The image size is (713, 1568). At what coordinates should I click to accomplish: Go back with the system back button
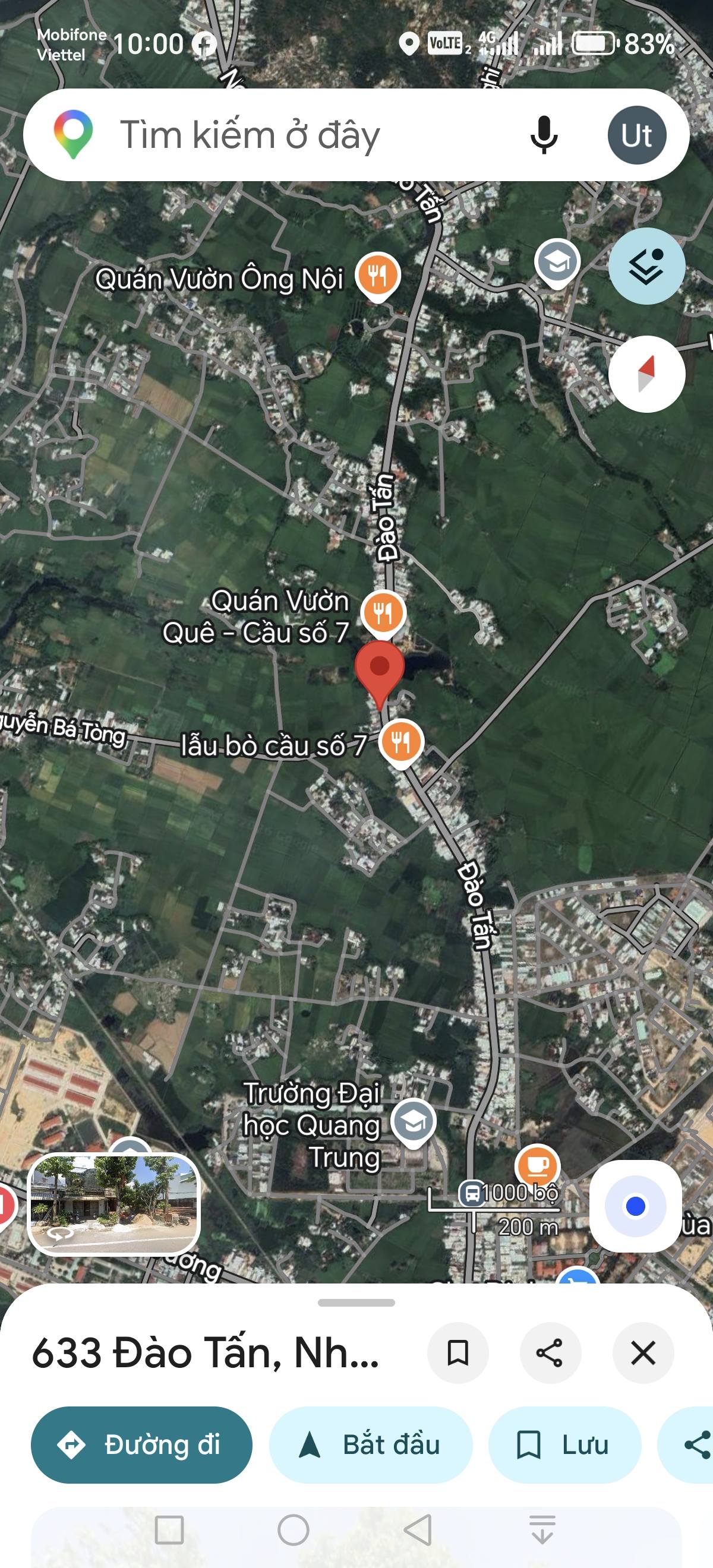coord(418,1529)
